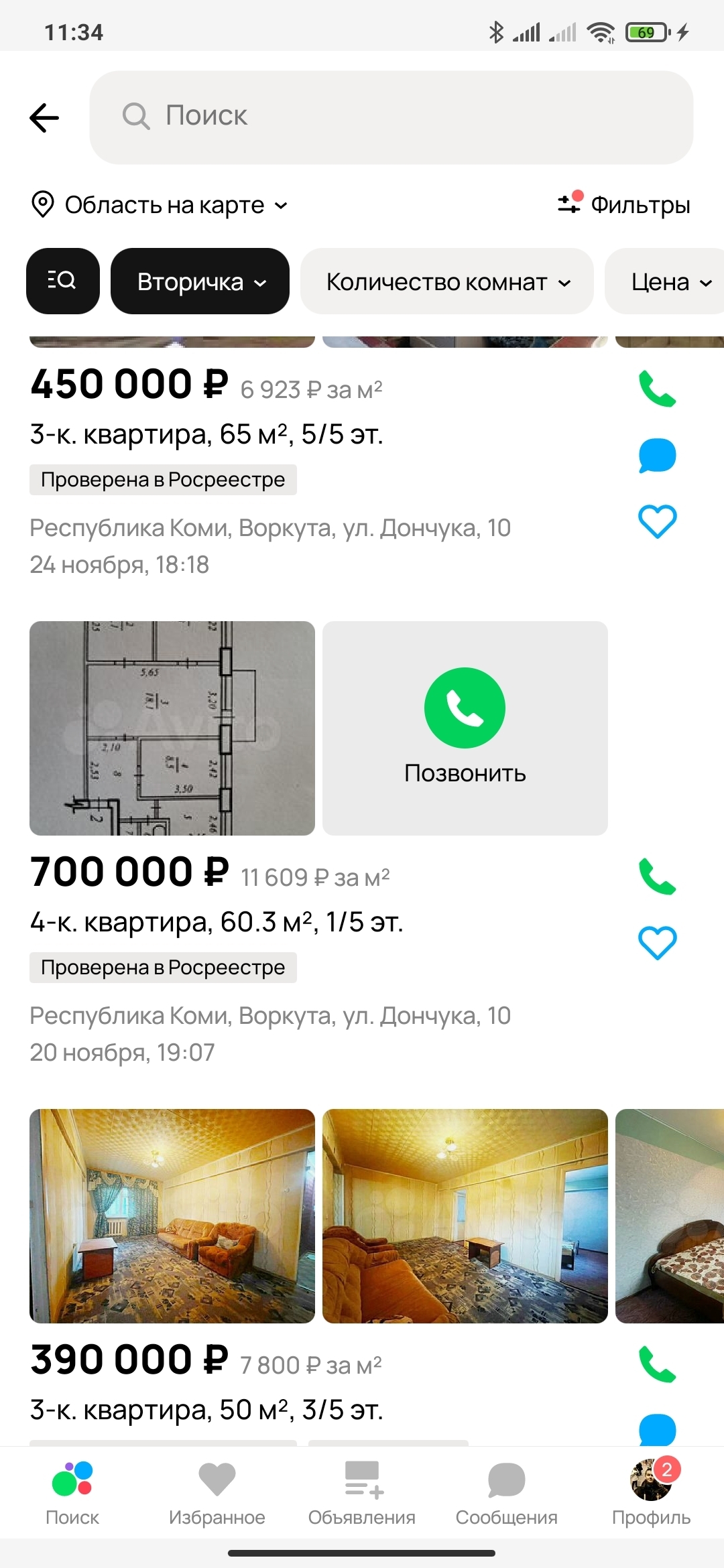
Task: Favorite the 4-к. квартира for 700 000 ₽
Action: [x=657, y=943]
